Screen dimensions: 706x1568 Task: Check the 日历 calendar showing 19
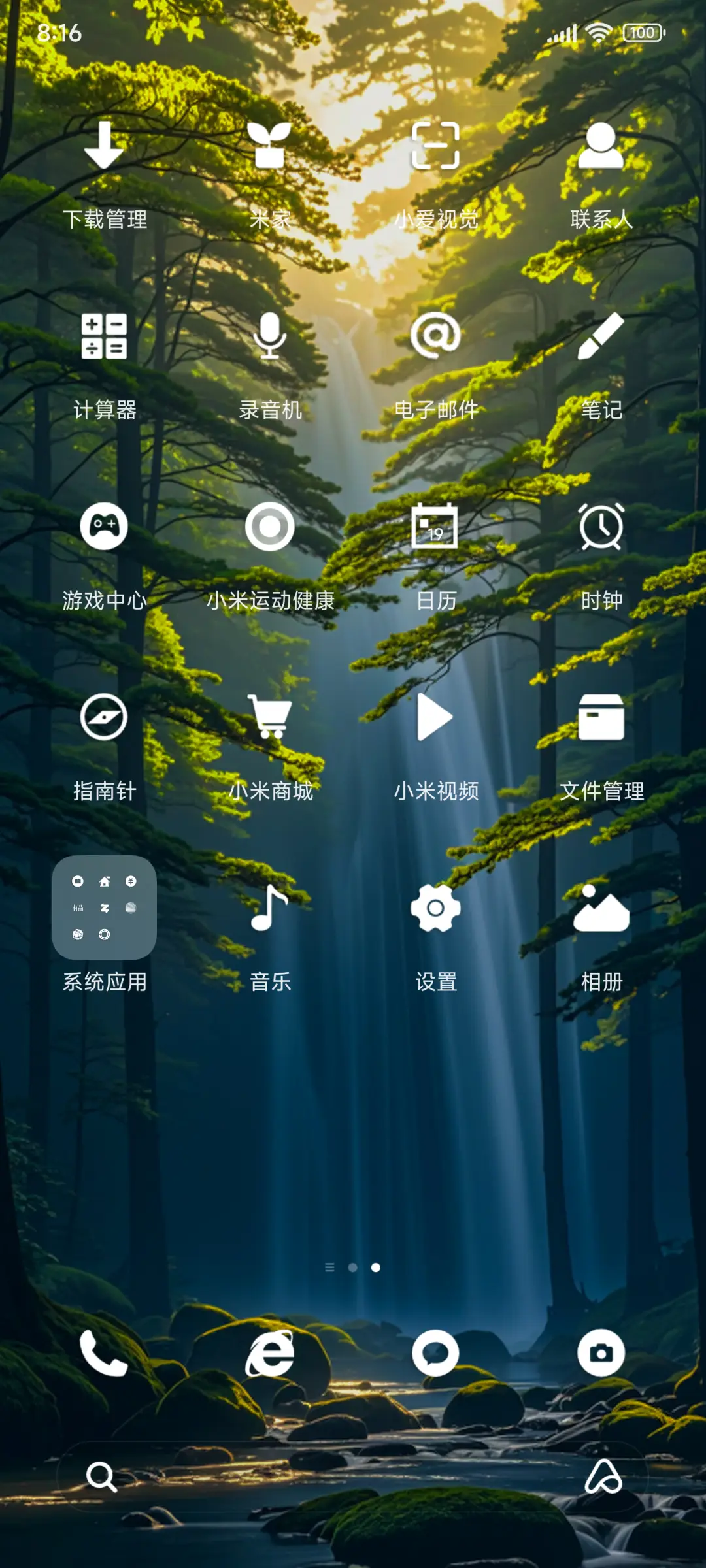pyautogui.click(x=435, y=526)
